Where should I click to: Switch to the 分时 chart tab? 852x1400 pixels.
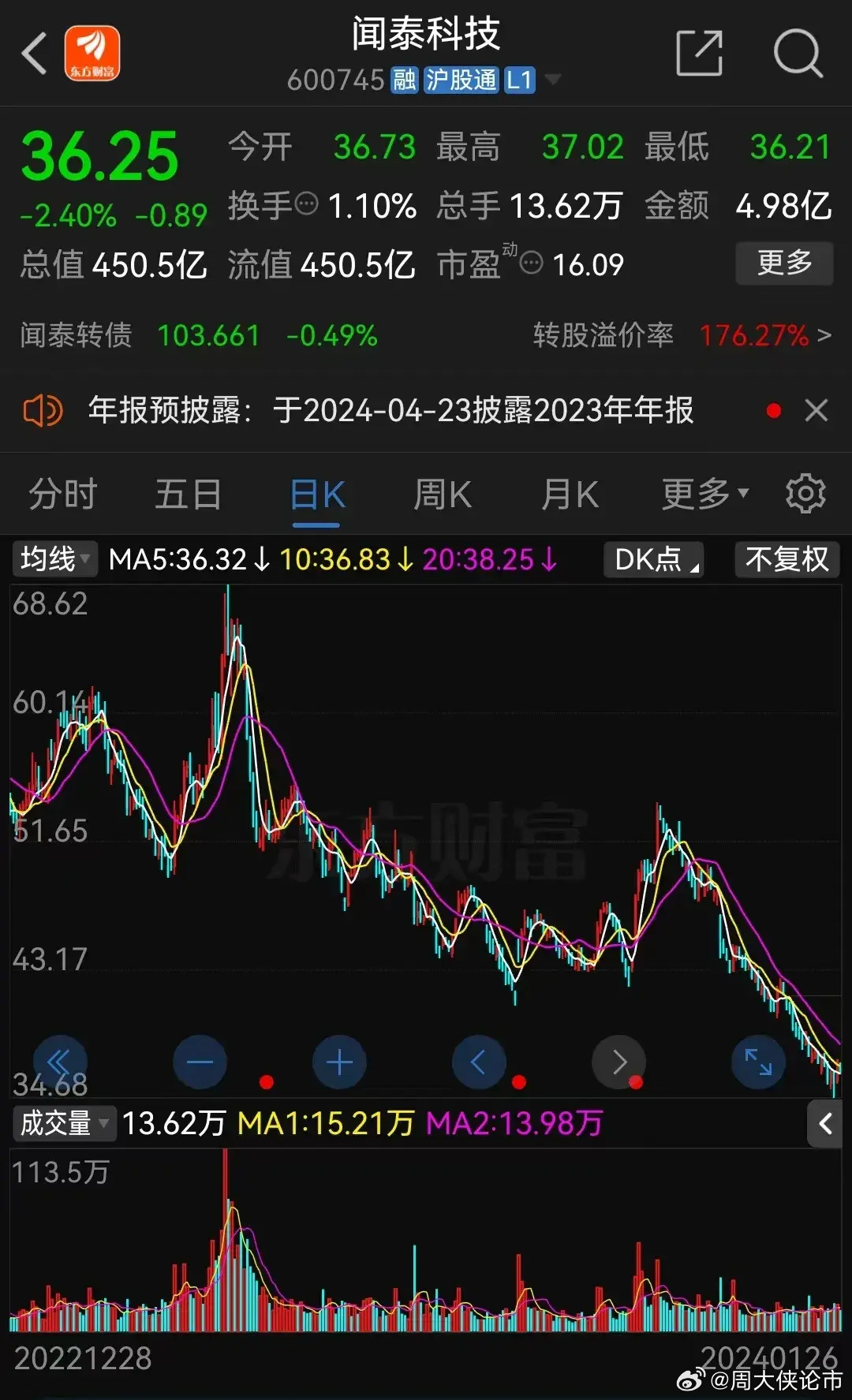point(62,495)
